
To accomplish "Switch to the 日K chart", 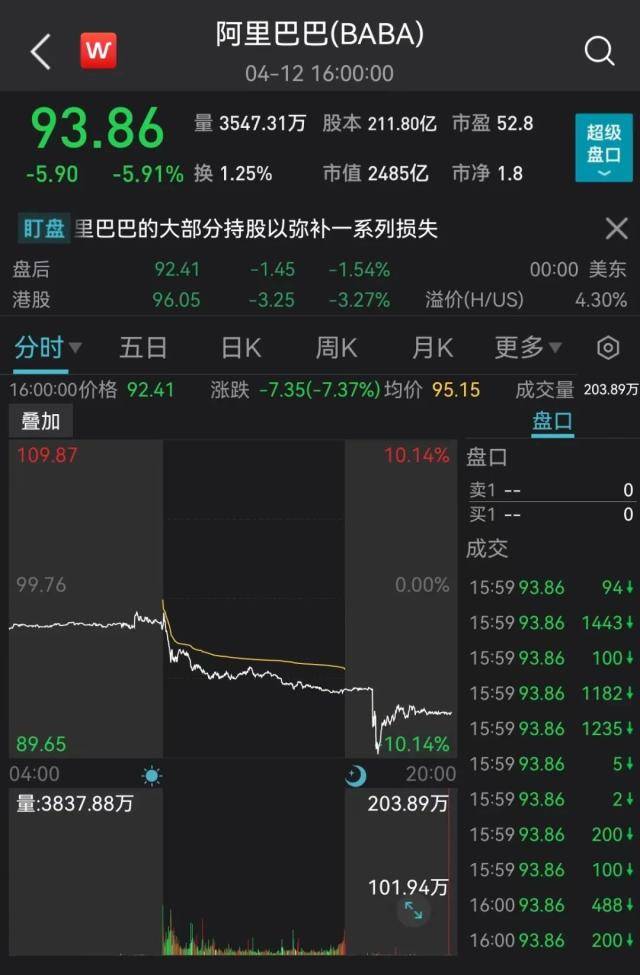I will pos(240,348).
